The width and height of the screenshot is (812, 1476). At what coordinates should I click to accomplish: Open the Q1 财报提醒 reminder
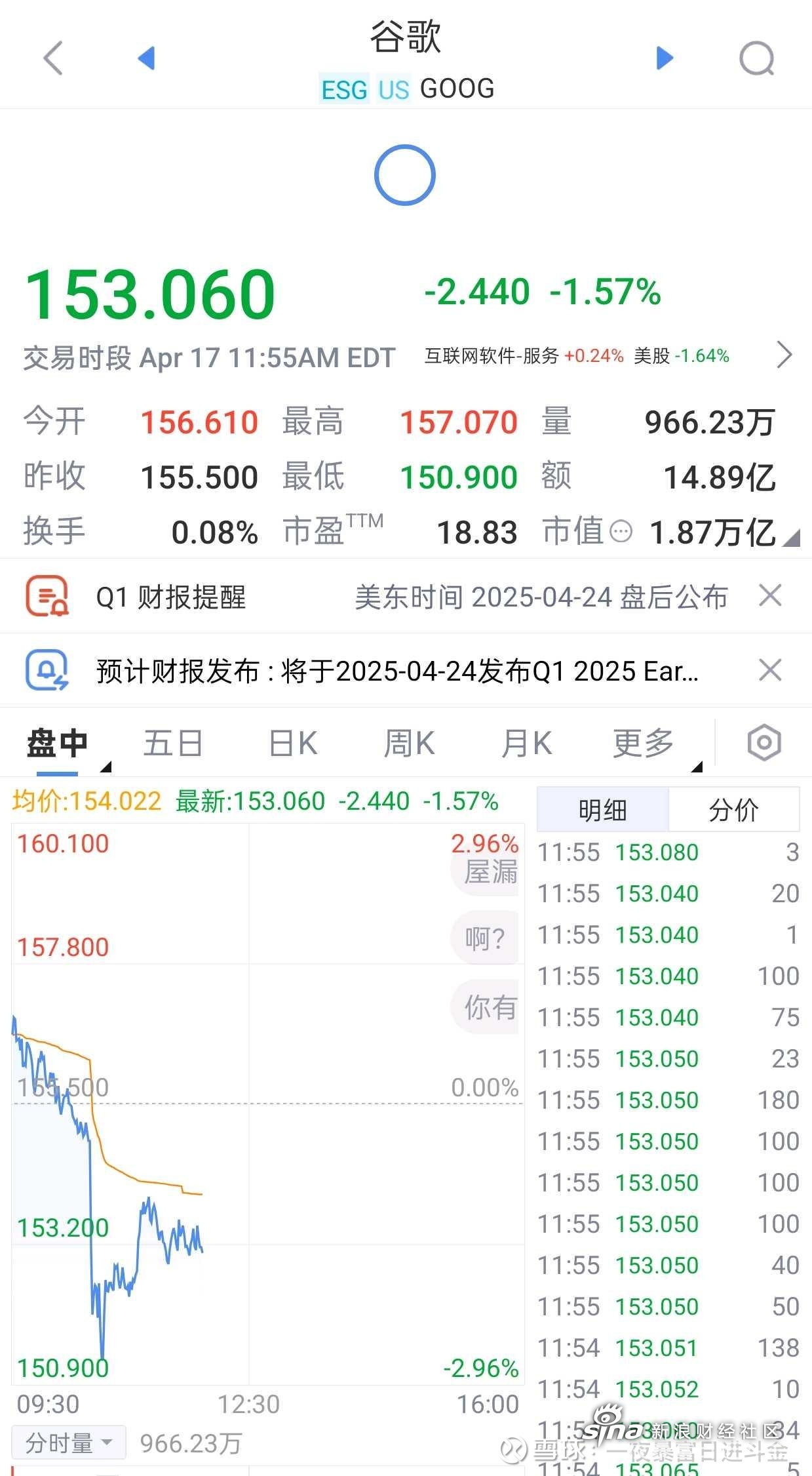(x=170, y=597)
